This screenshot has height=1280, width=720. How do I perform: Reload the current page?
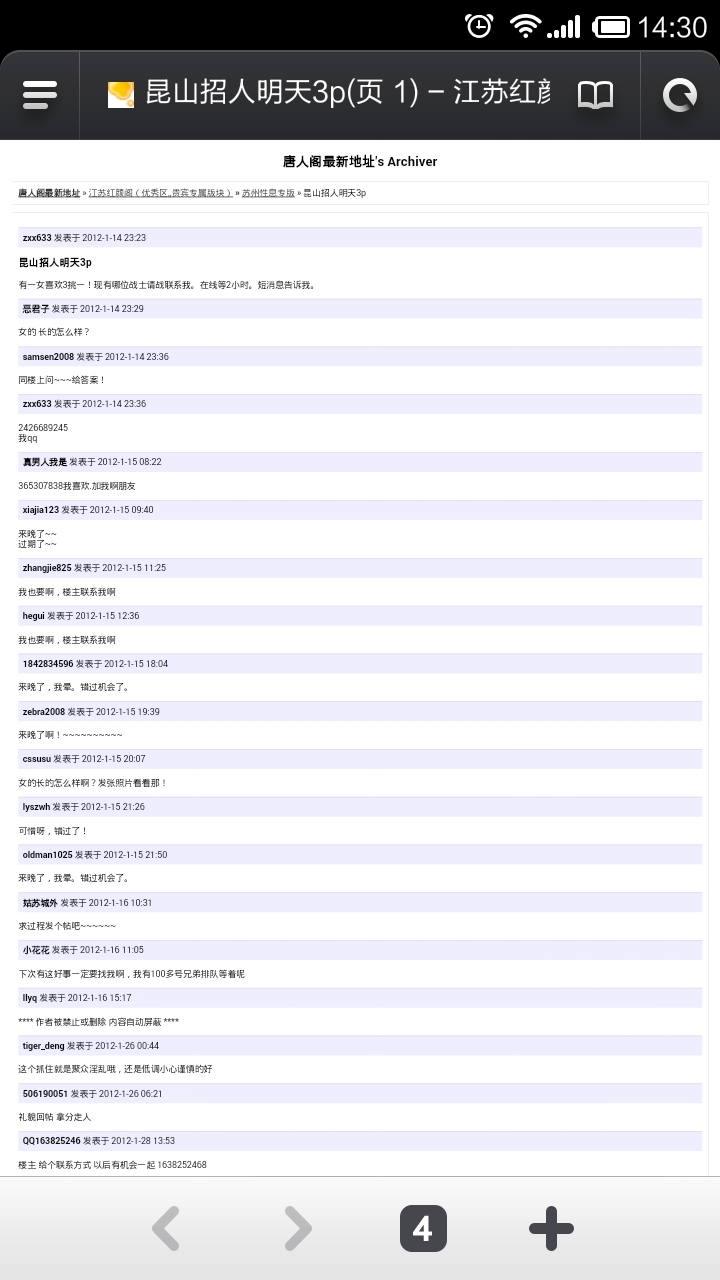680,95
